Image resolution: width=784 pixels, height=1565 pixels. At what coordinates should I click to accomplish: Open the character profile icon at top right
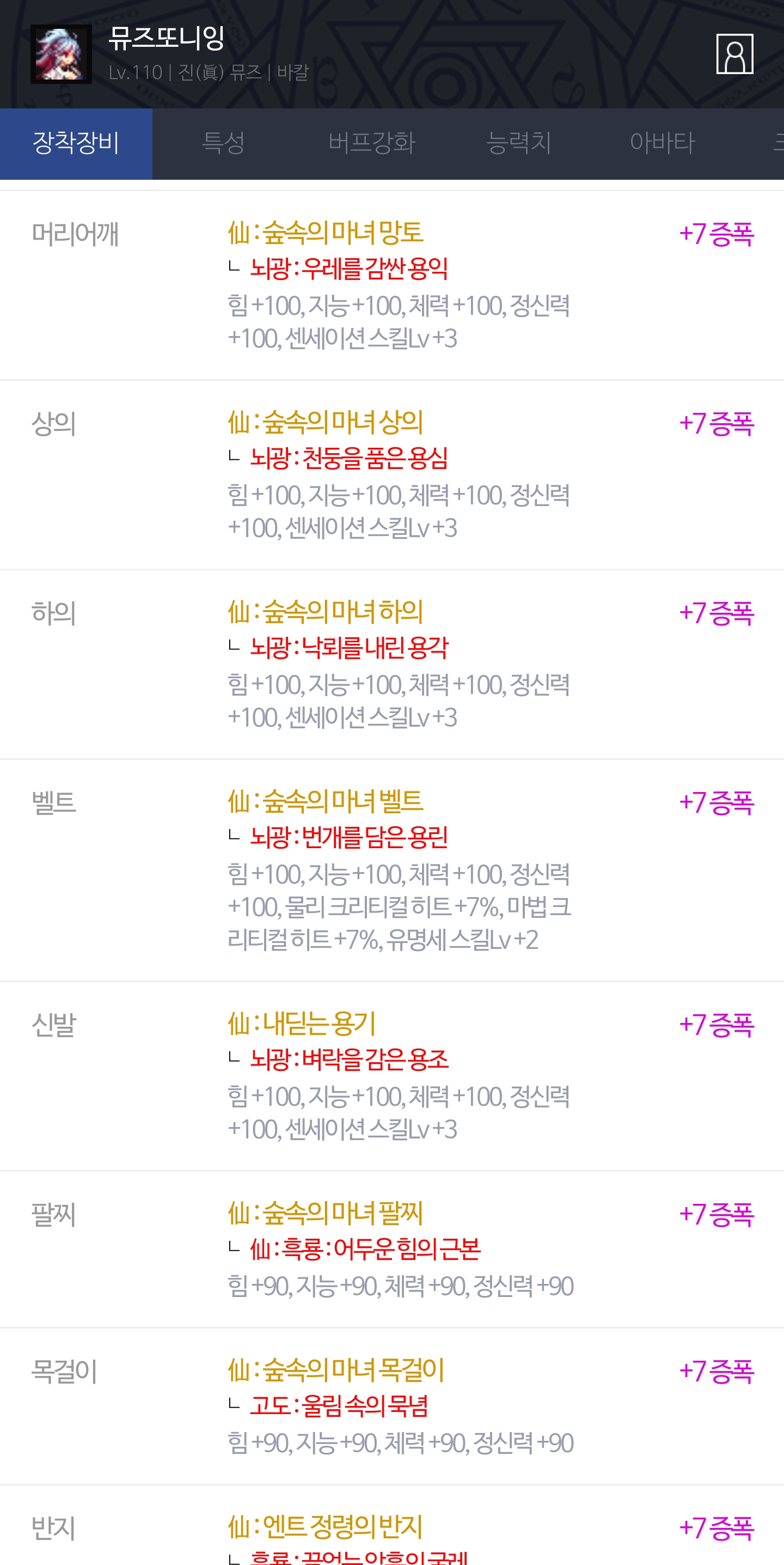tap(734, 54)
